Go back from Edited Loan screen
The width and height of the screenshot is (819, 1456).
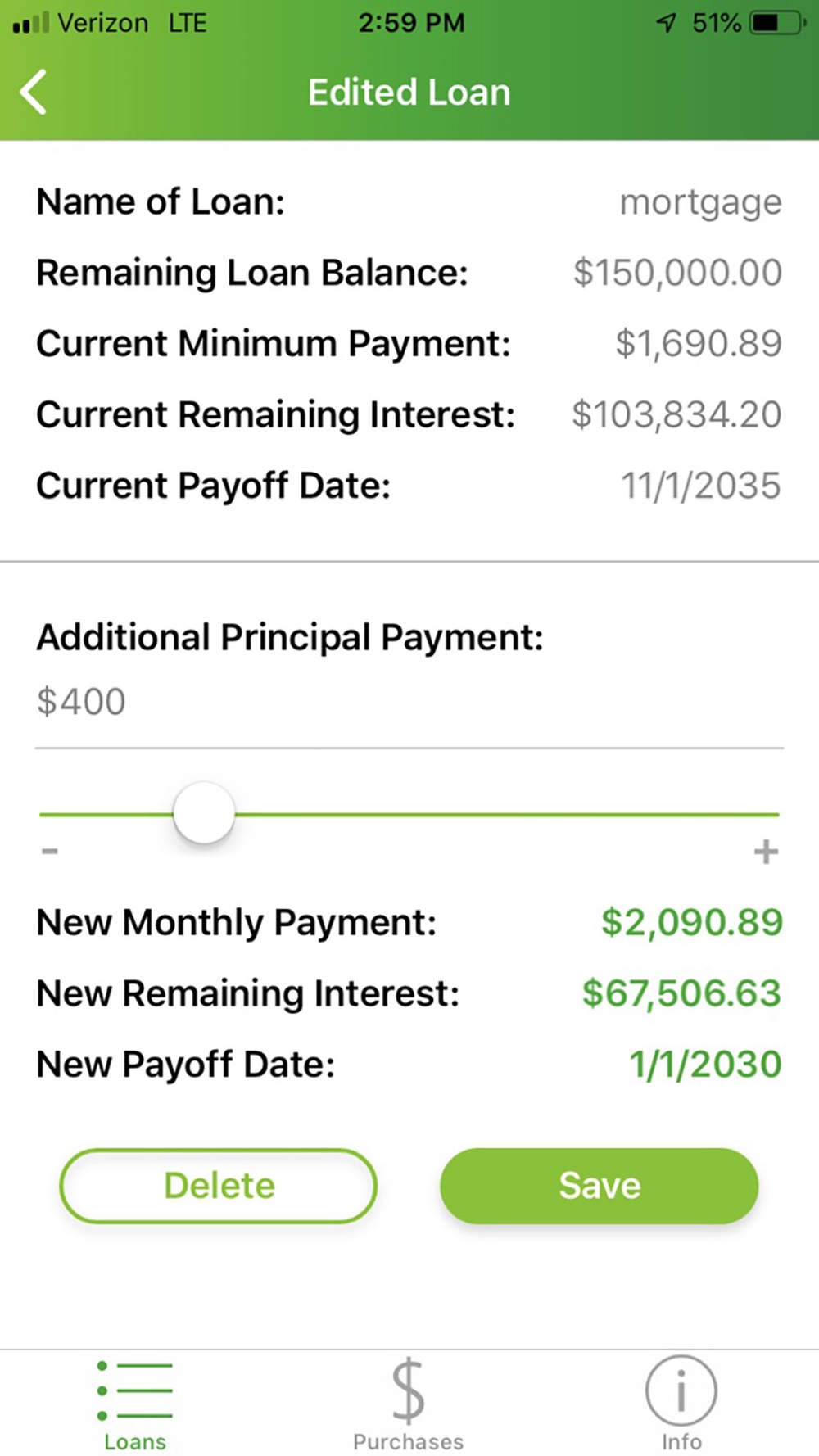[x=33, y=92]
